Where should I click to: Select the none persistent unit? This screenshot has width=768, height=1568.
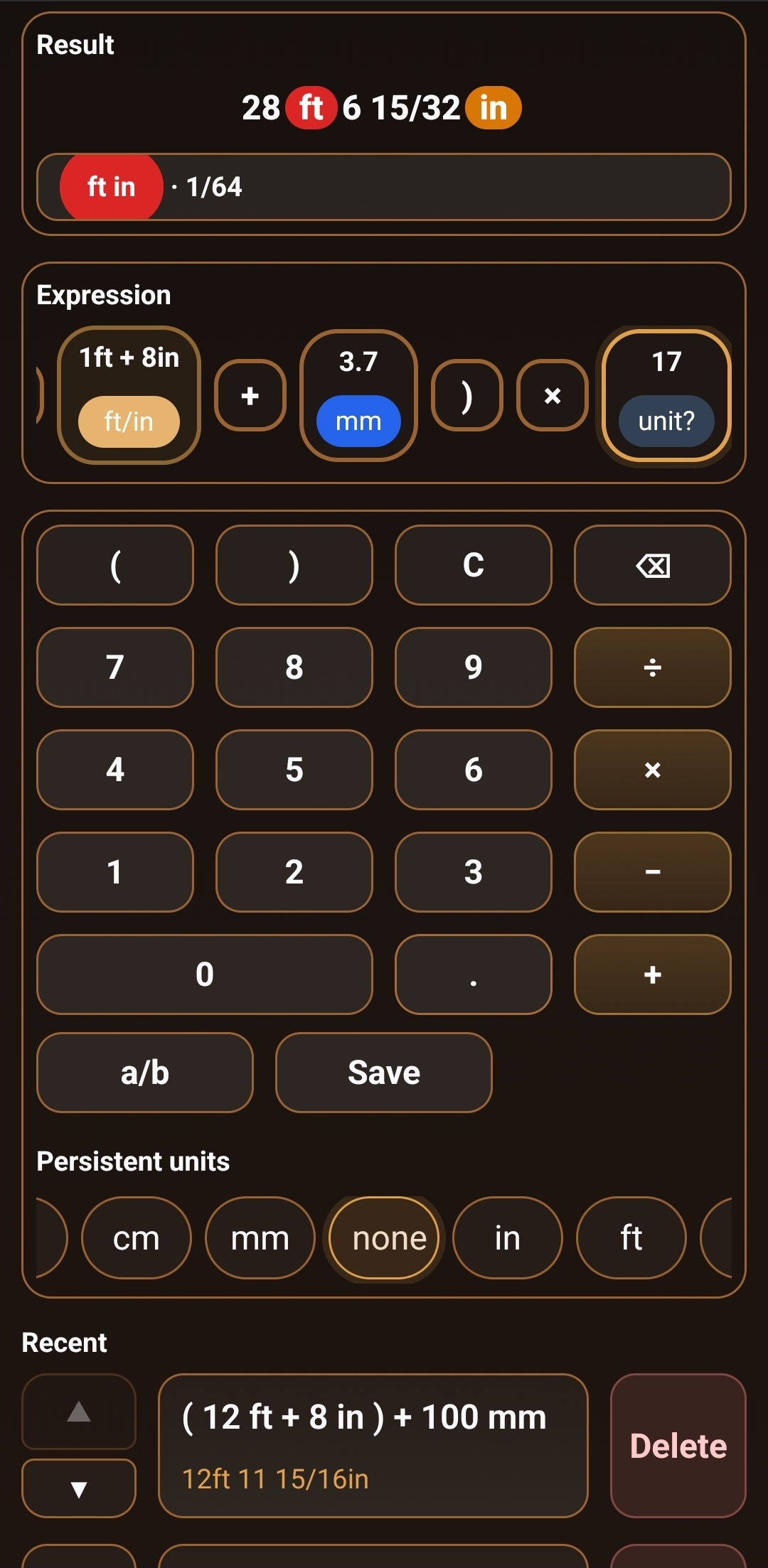click(x=384, y=1237)
